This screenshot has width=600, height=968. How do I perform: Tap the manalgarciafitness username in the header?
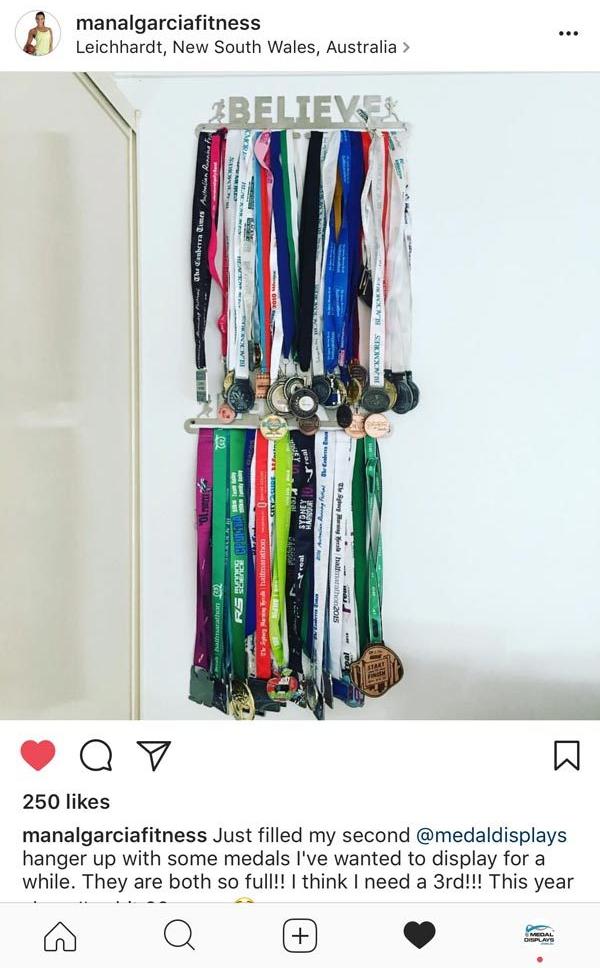coord(168,23)
